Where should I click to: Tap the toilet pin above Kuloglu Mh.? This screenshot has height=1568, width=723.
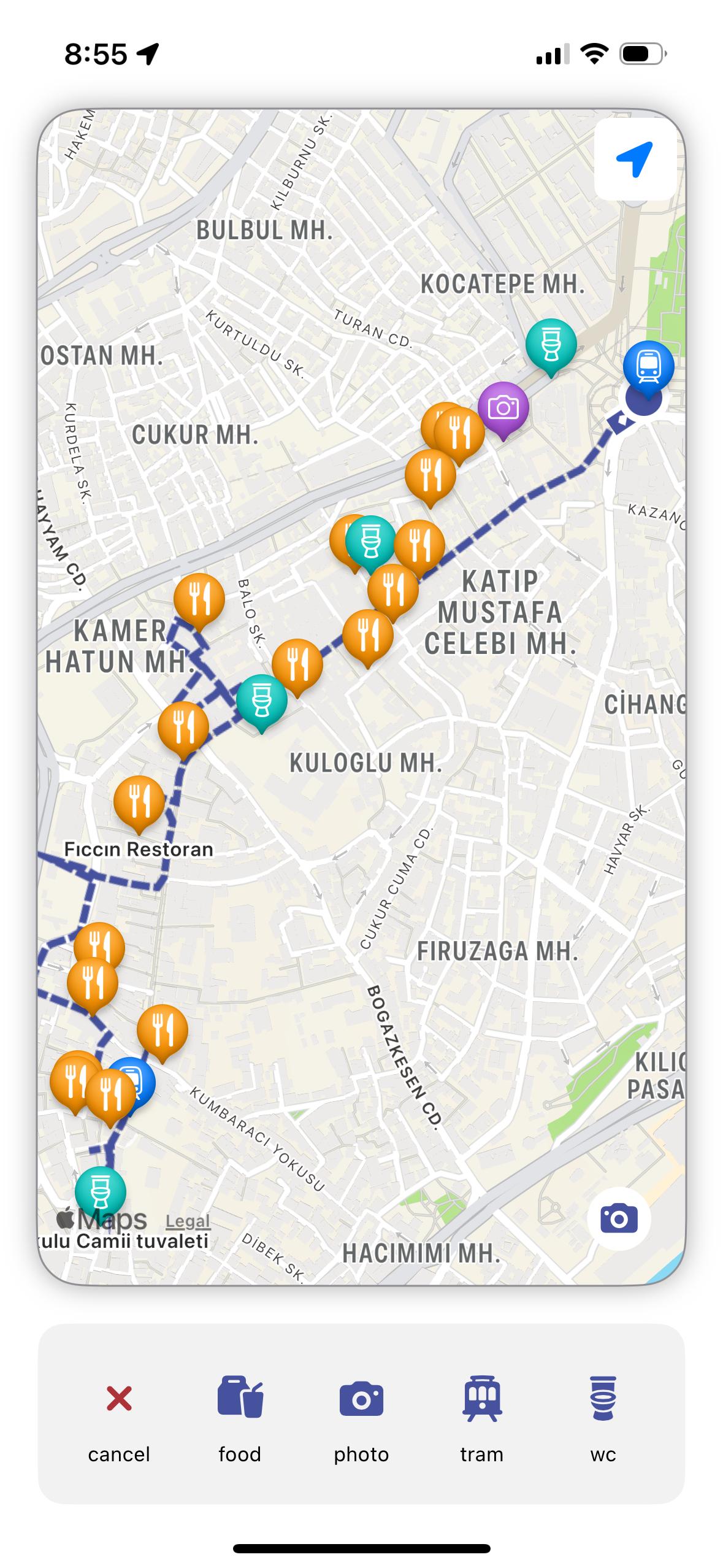point(261,700)
